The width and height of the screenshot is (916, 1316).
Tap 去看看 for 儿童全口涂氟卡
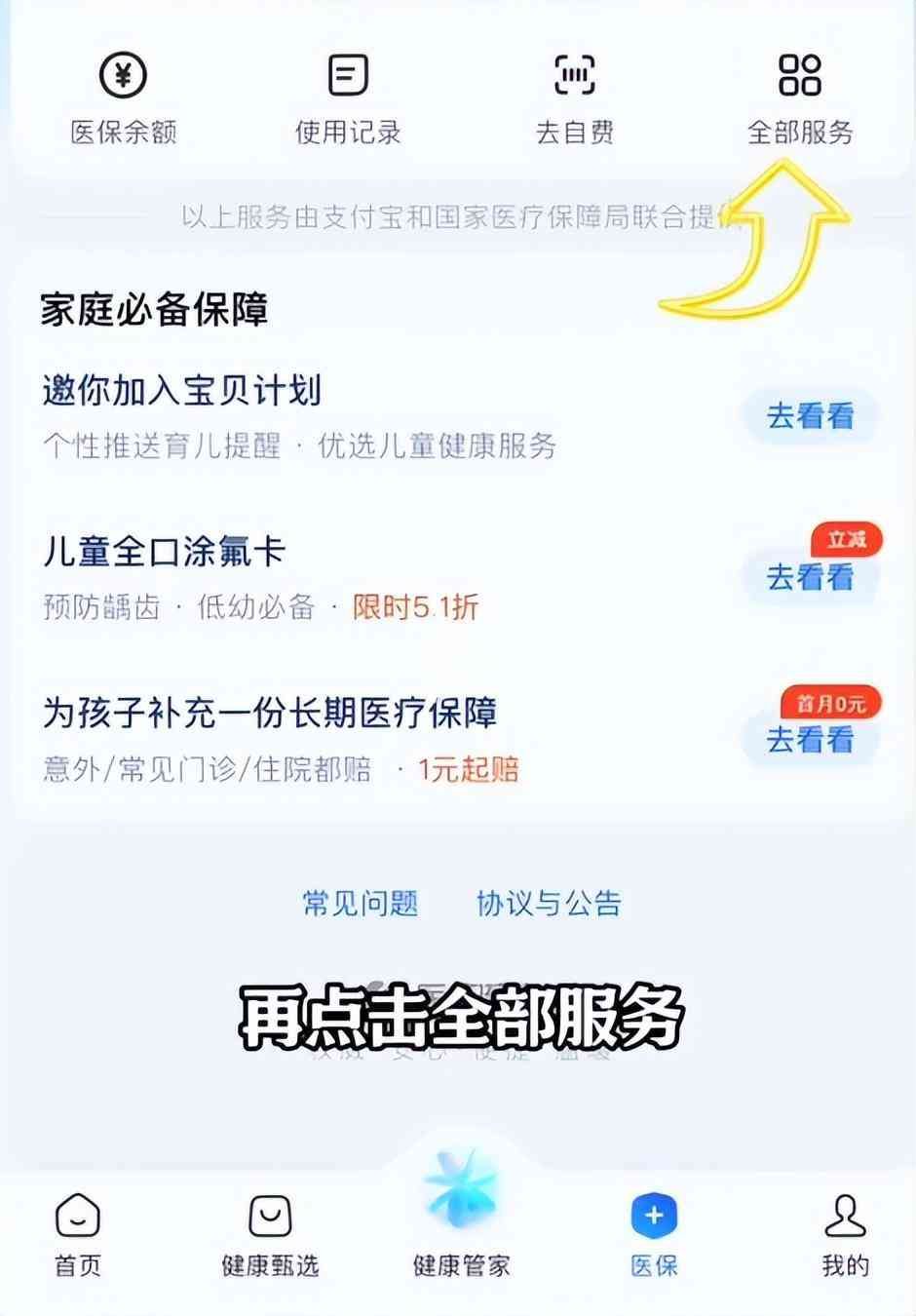810,578
